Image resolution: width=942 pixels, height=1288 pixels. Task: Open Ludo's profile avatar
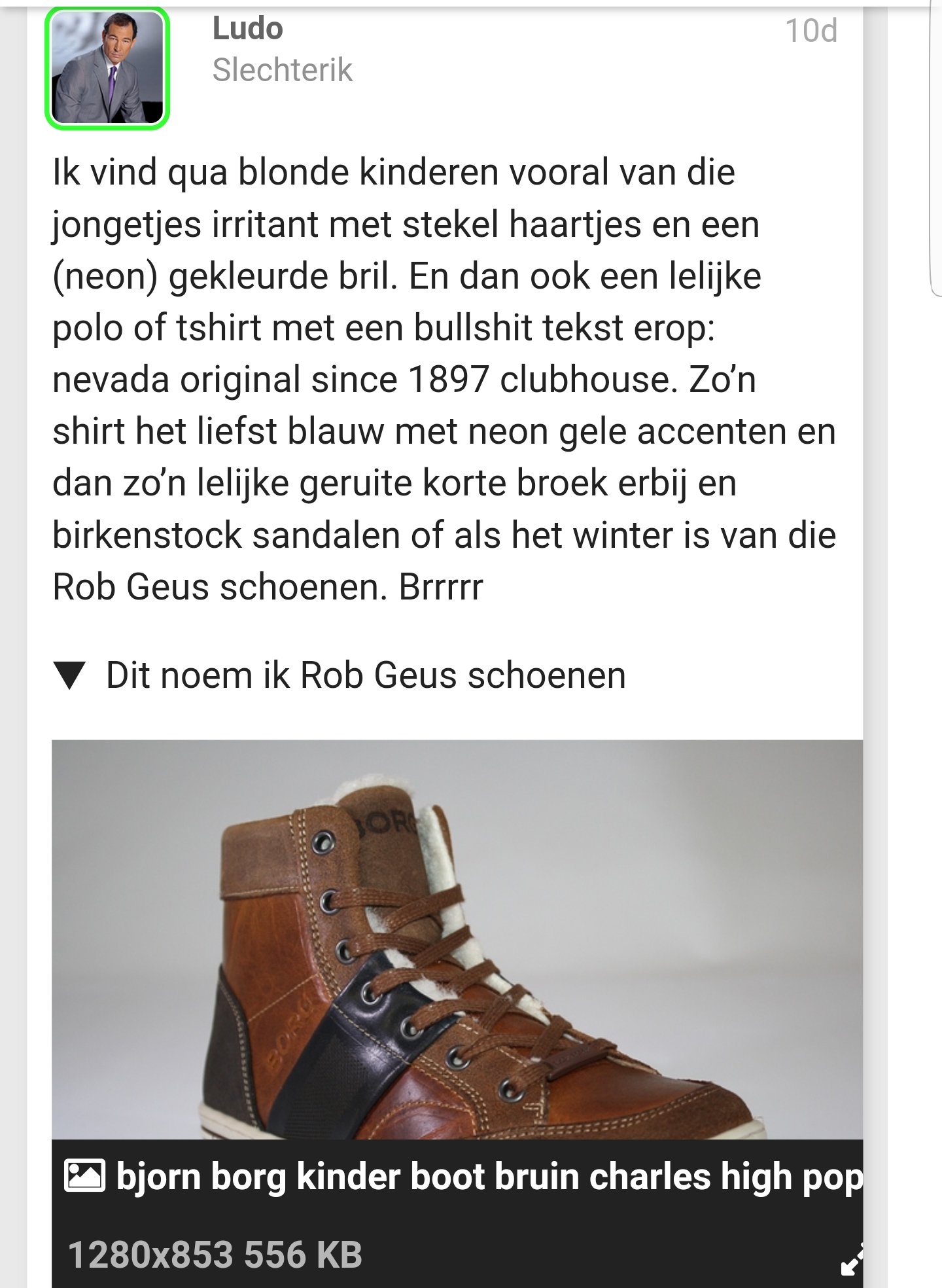[x=107, y=68]
